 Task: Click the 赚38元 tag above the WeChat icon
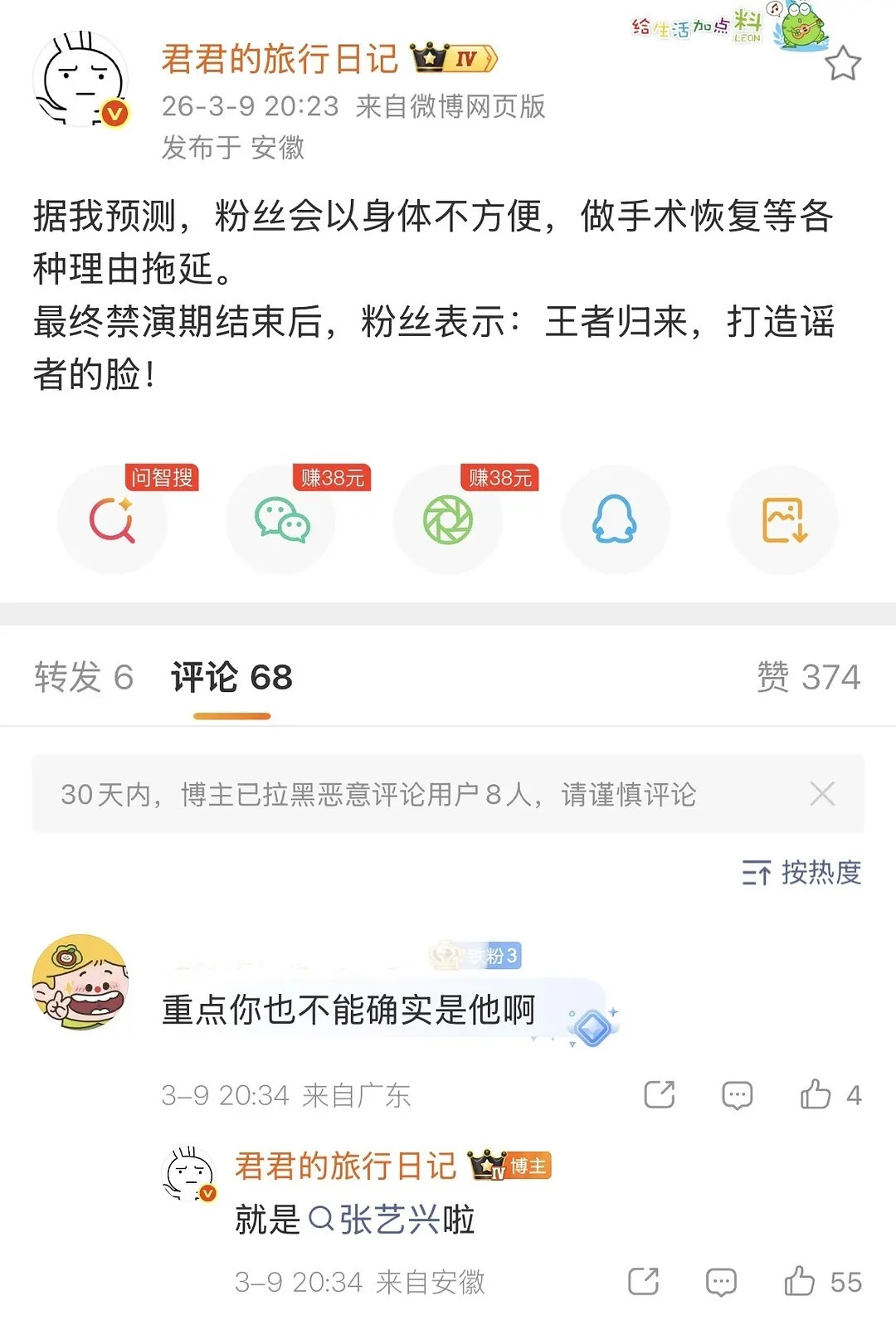point(333,478)
